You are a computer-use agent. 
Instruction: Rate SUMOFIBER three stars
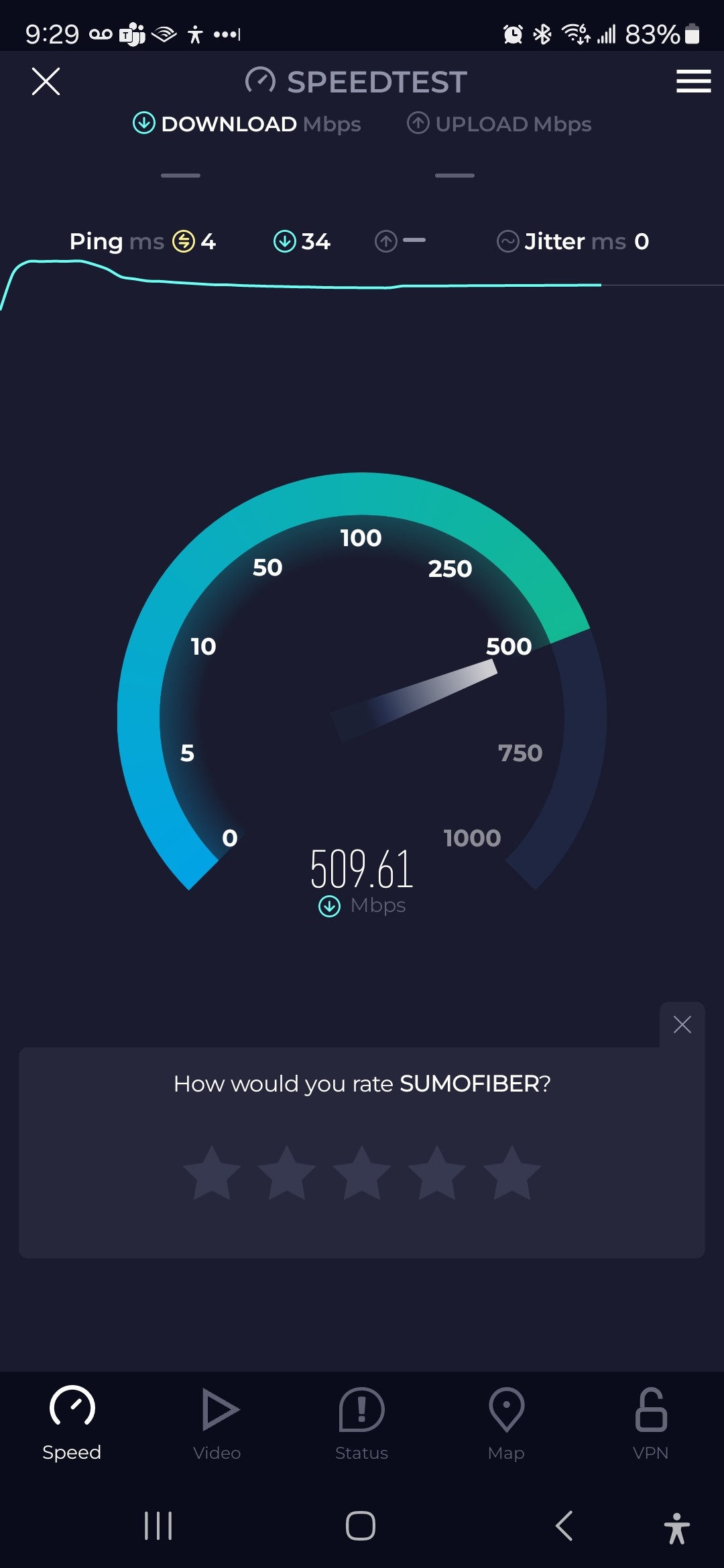[x=362, y=1173]
